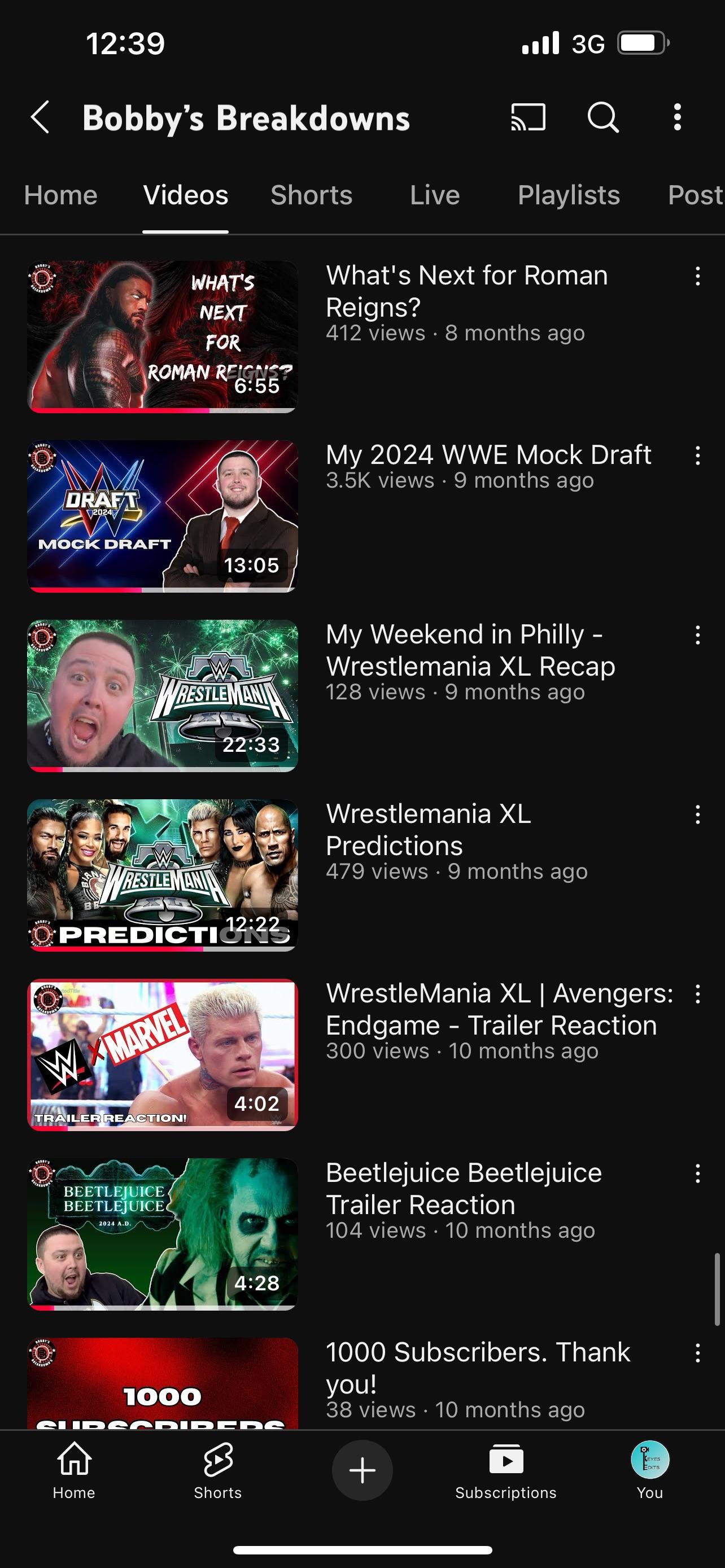Tap the create plus icon
The image size is (725, 1568).
point(361,1470)
